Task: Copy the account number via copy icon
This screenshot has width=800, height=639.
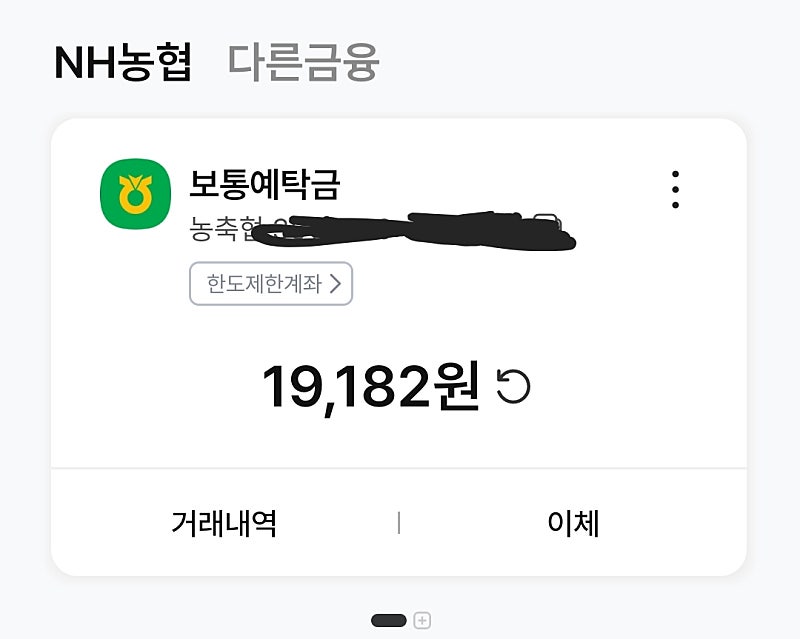Action: (x=548, y=222)
